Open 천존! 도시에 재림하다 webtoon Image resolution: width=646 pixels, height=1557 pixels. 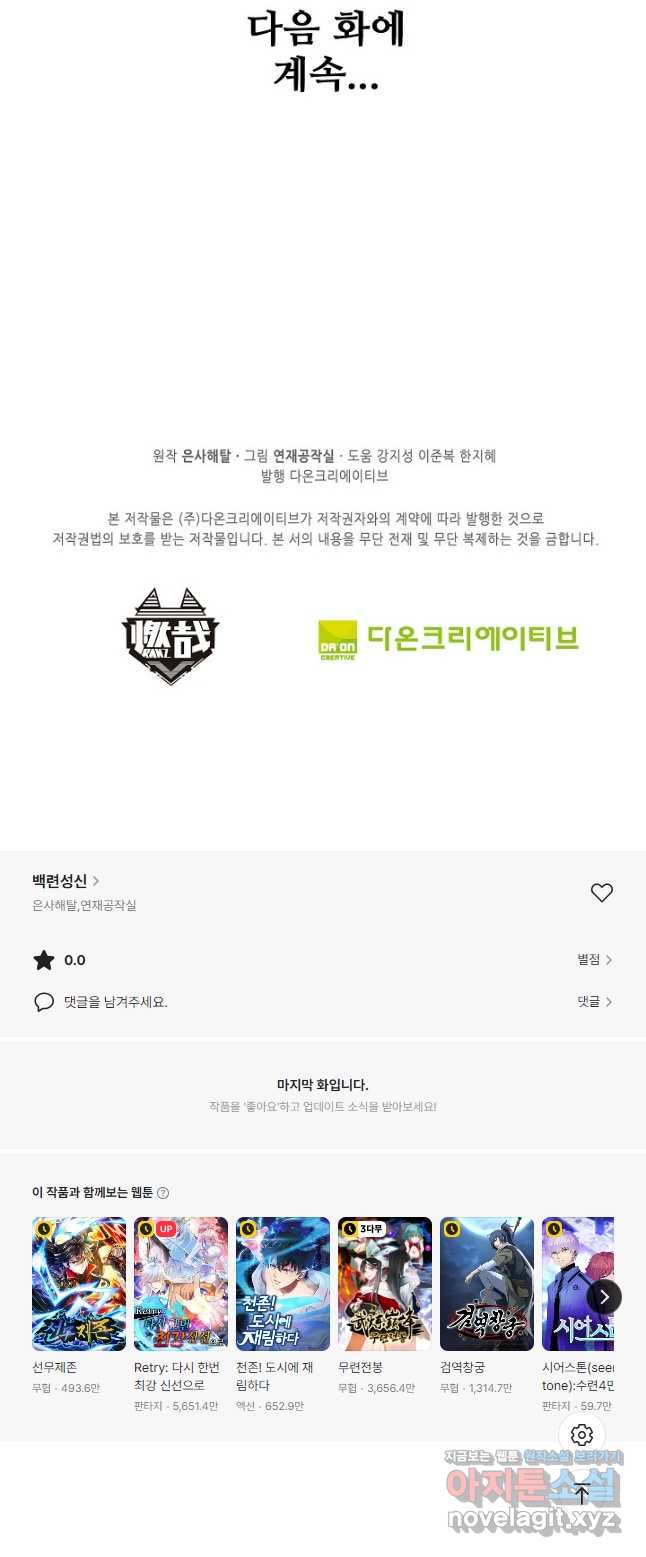283,1283
